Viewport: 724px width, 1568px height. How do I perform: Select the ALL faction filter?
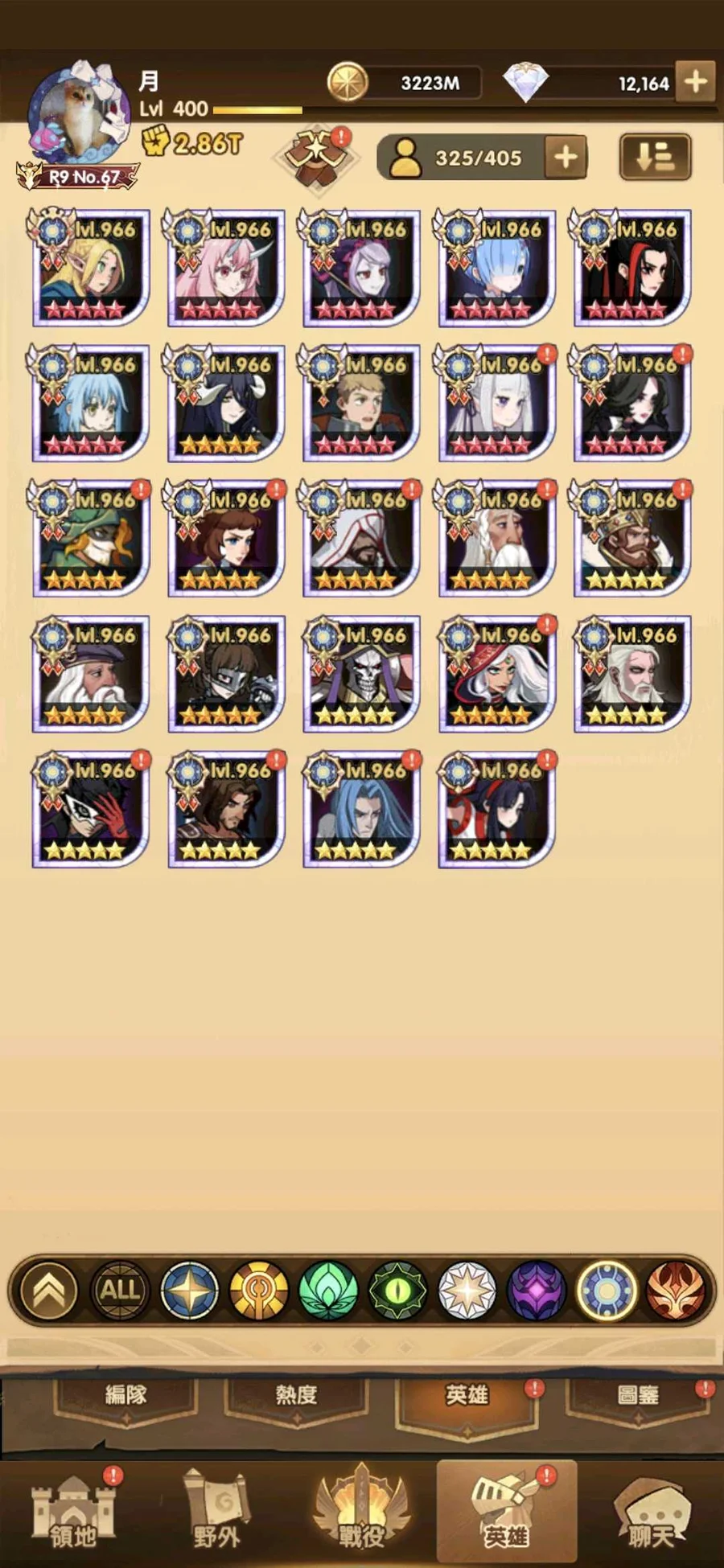pyautogui.click(x=120, y=1290)
